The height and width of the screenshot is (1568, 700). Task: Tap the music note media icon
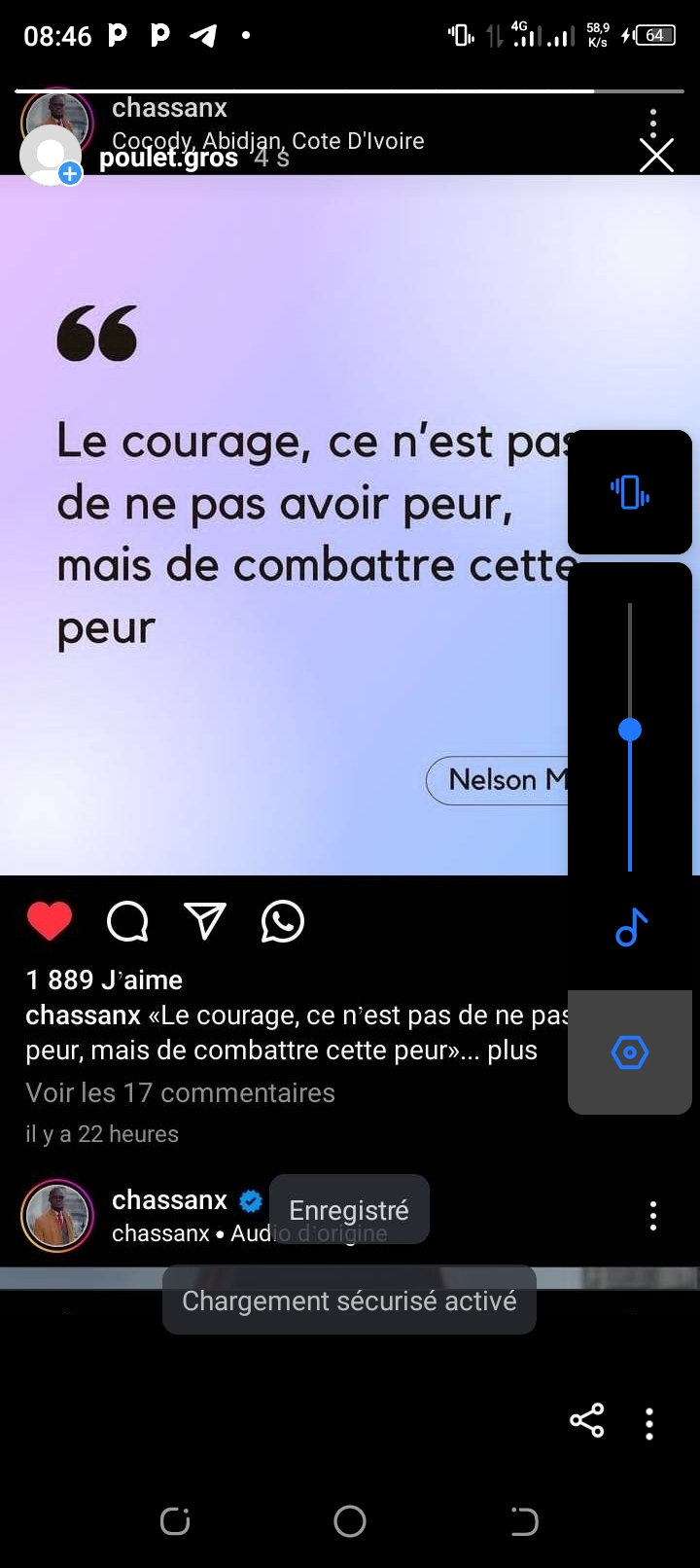tap(630, 927)
